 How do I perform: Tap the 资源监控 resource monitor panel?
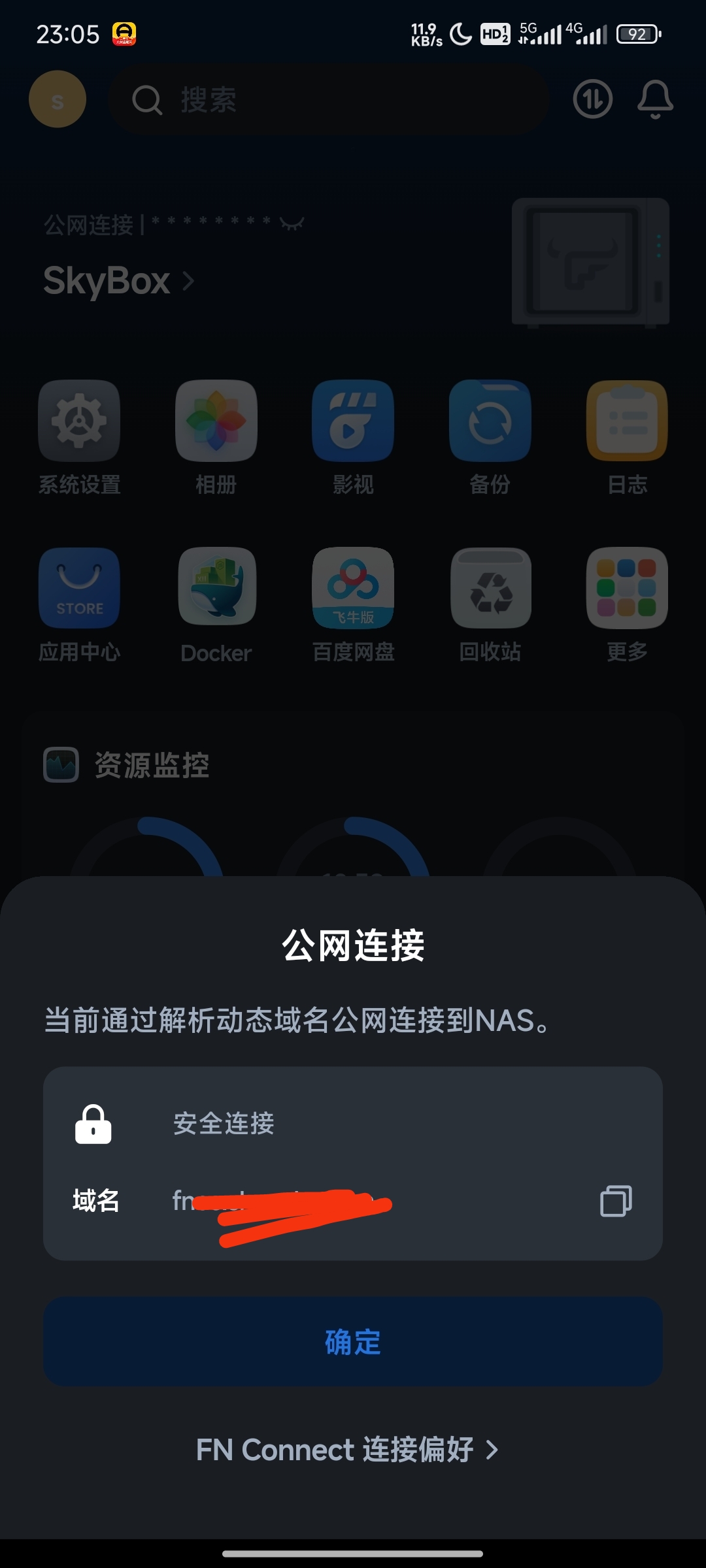click(150, 766)
